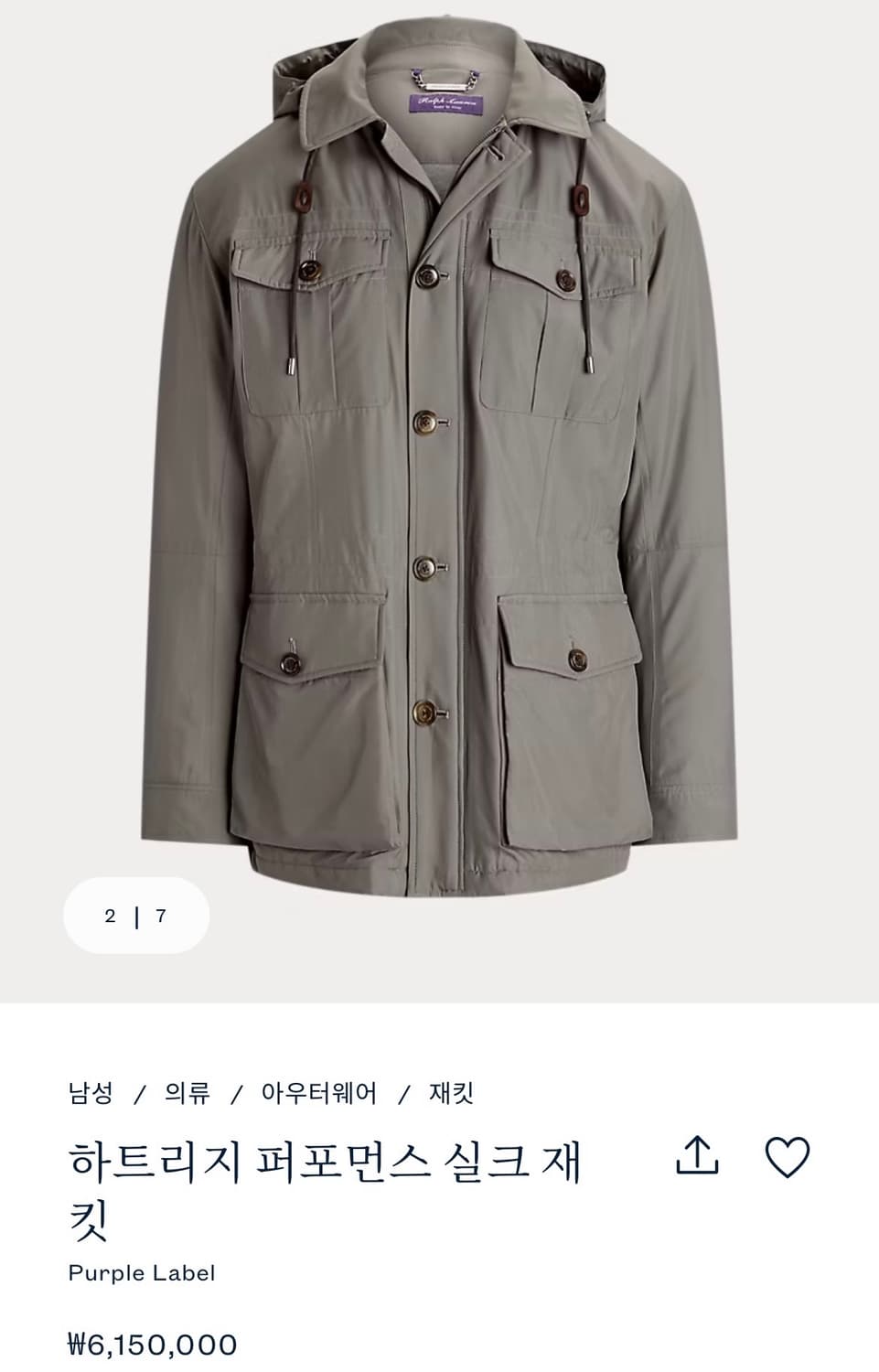This screenshot has width=879, height=1372.
Task: Select the ₩6,150,000 price text
Action: coord(152,1342)
